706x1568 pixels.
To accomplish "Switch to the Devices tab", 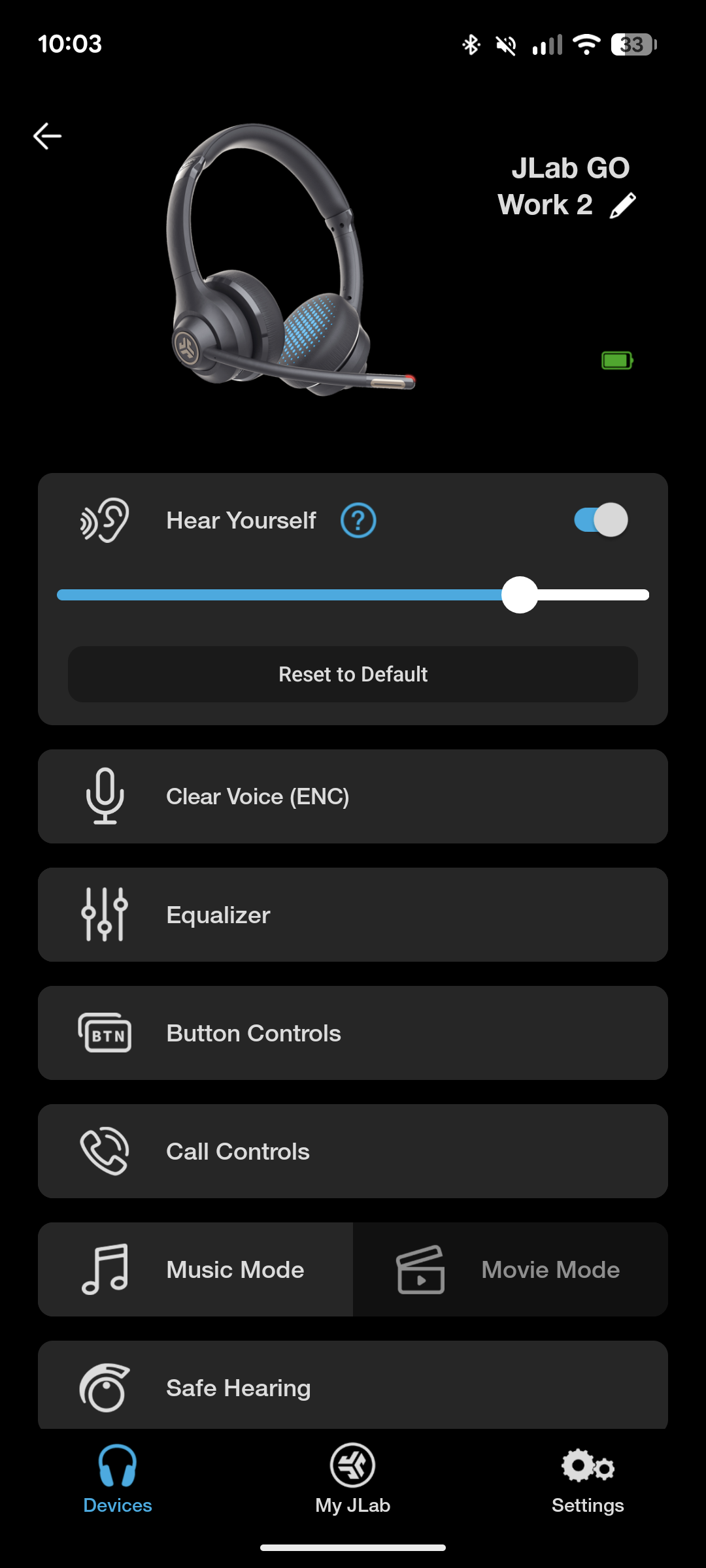I will [118, 1479].
